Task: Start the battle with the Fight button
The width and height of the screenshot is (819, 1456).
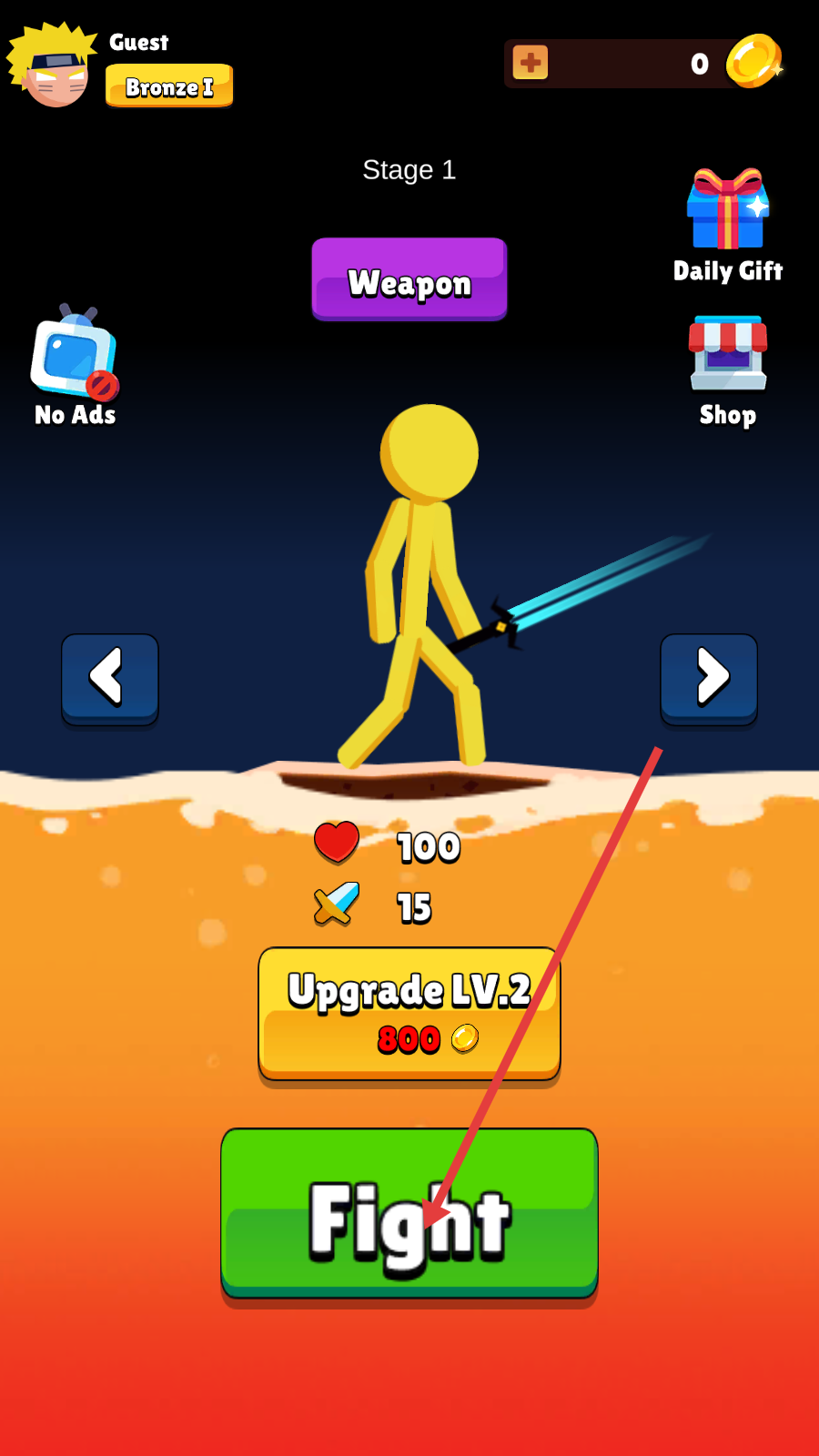Action: point(409,1212)
